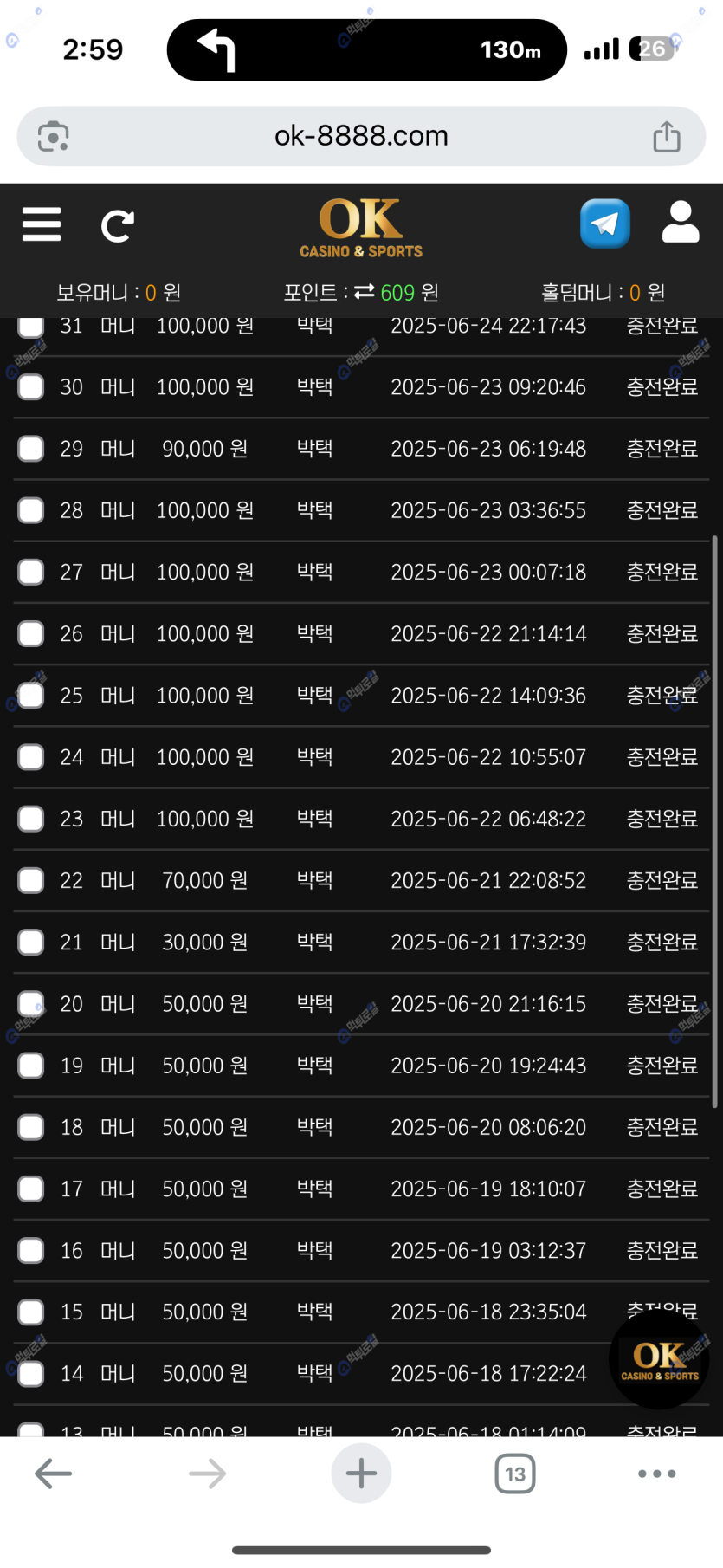The width and height of the screenshot is (723, 1568).
Task: Open the Telegram contact icon
Action: pos(604,224)
